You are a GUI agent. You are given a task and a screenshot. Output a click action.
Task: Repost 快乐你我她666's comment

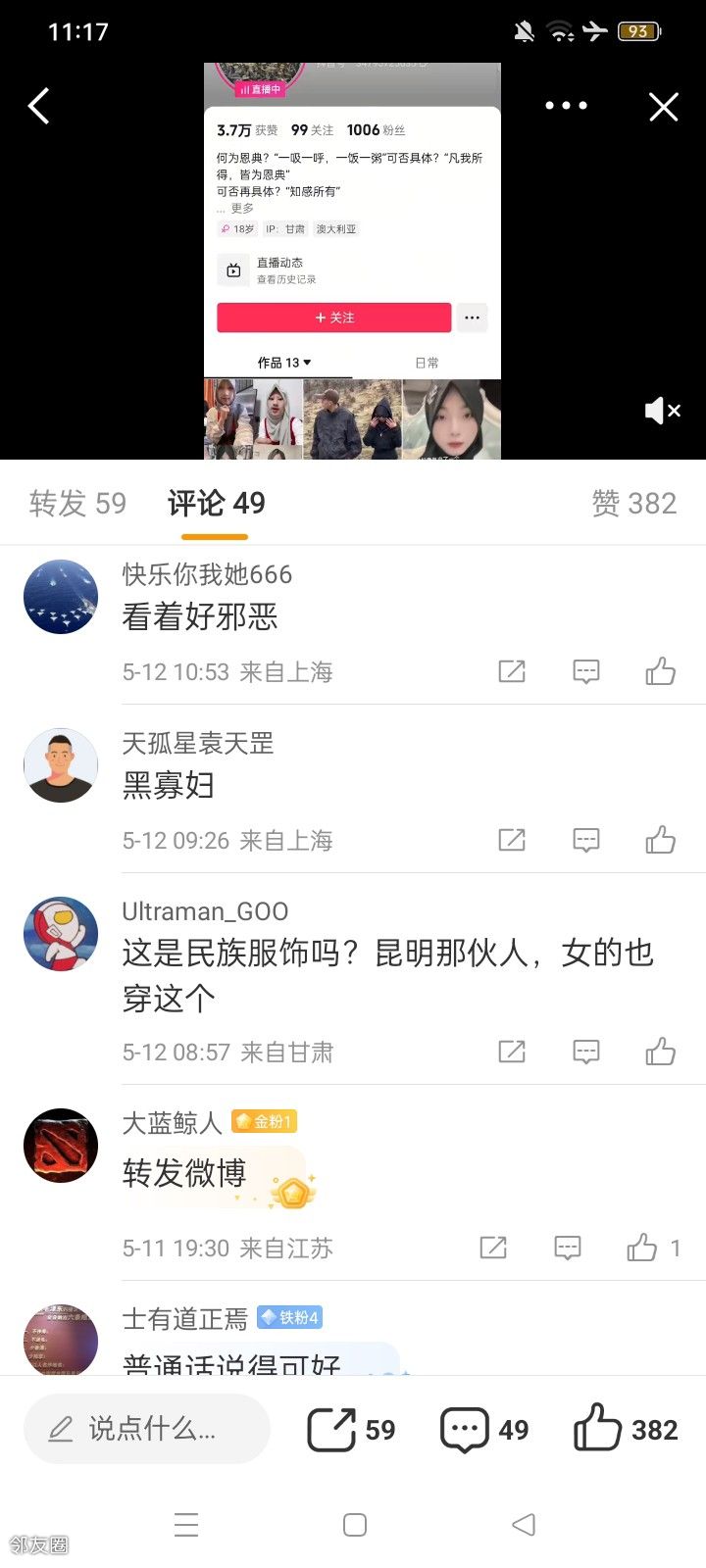(512, 671)
